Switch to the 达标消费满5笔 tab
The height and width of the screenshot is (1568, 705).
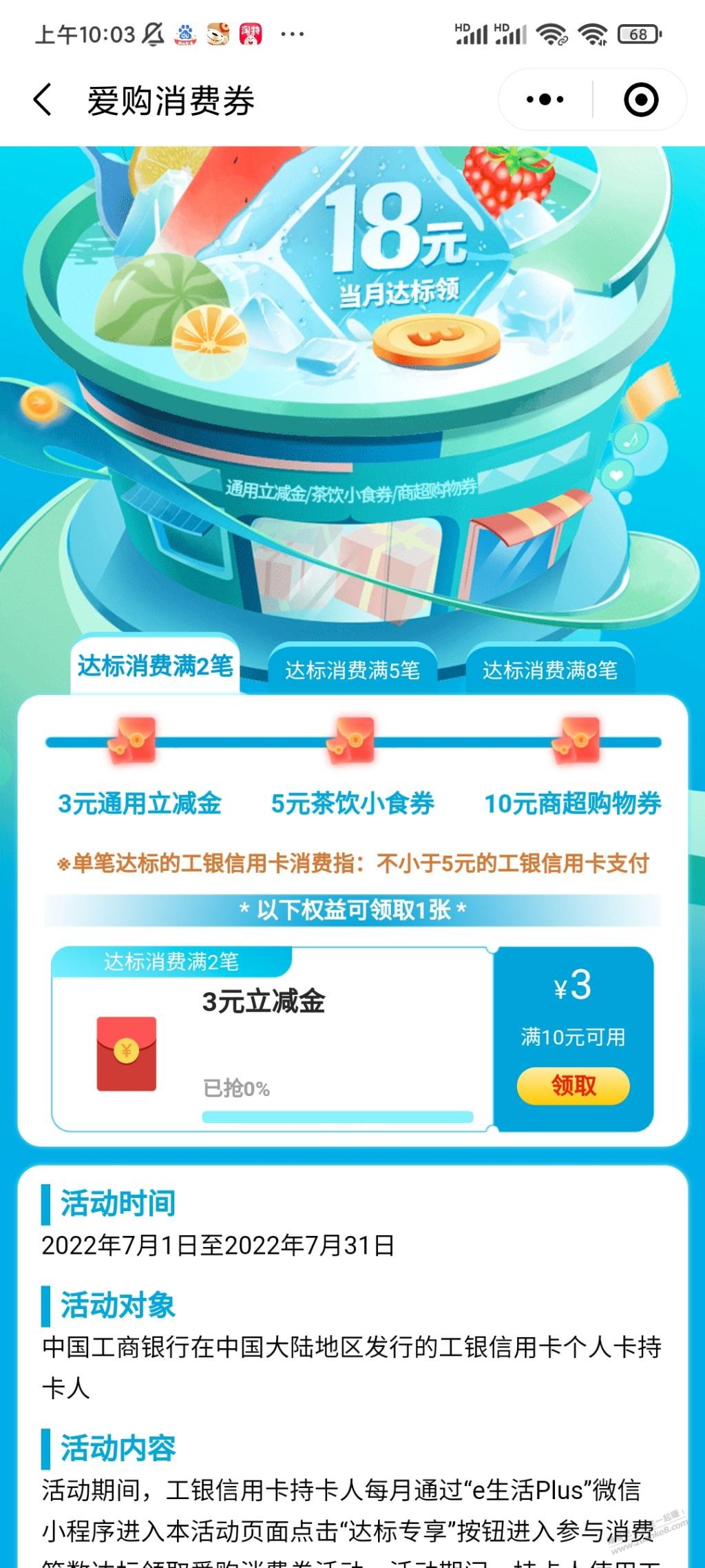pyautogui.click(x=352, y=669)
